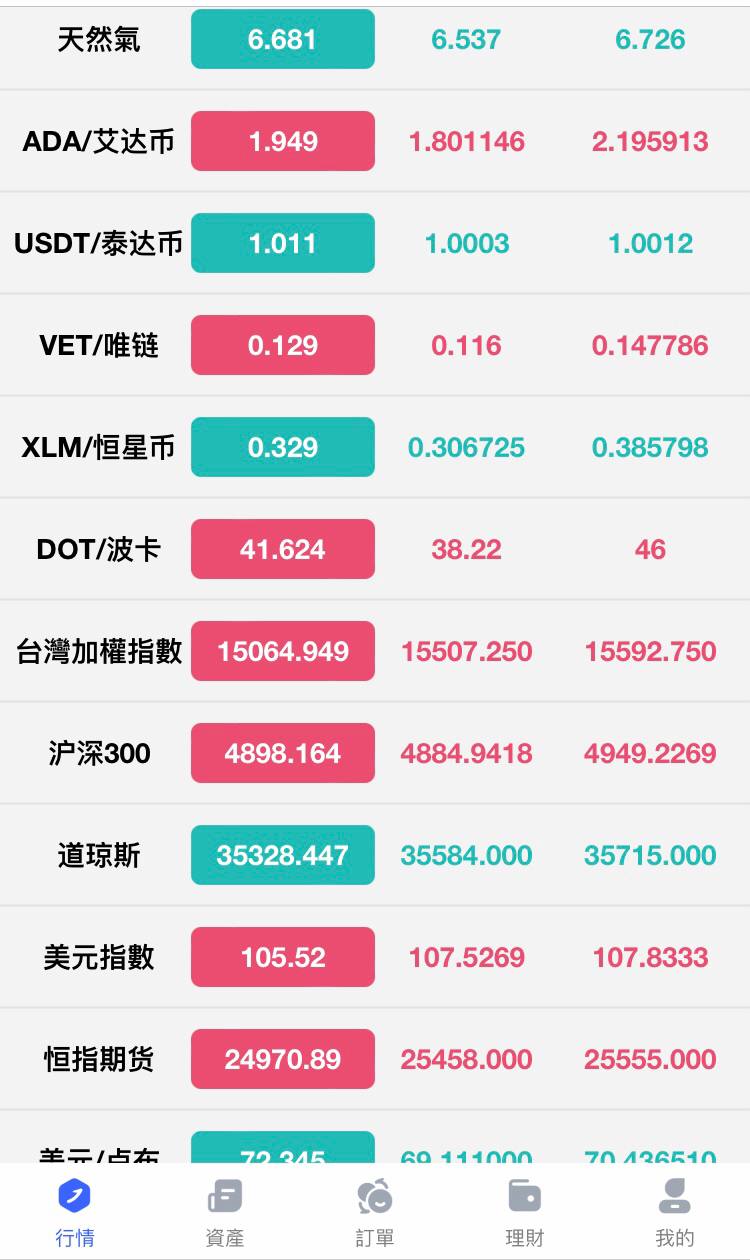Go to the 訂單 tab
Screen dimensions: 750x1260
(375, 1211)
